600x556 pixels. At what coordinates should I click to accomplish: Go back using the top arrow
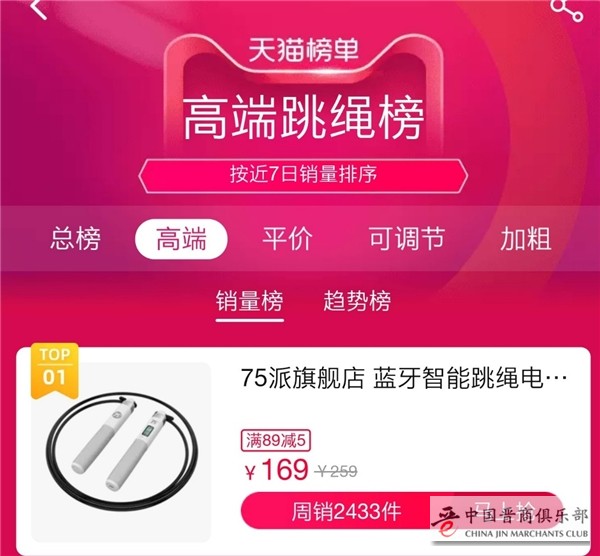pyautogui.click(x=38, y=9)
